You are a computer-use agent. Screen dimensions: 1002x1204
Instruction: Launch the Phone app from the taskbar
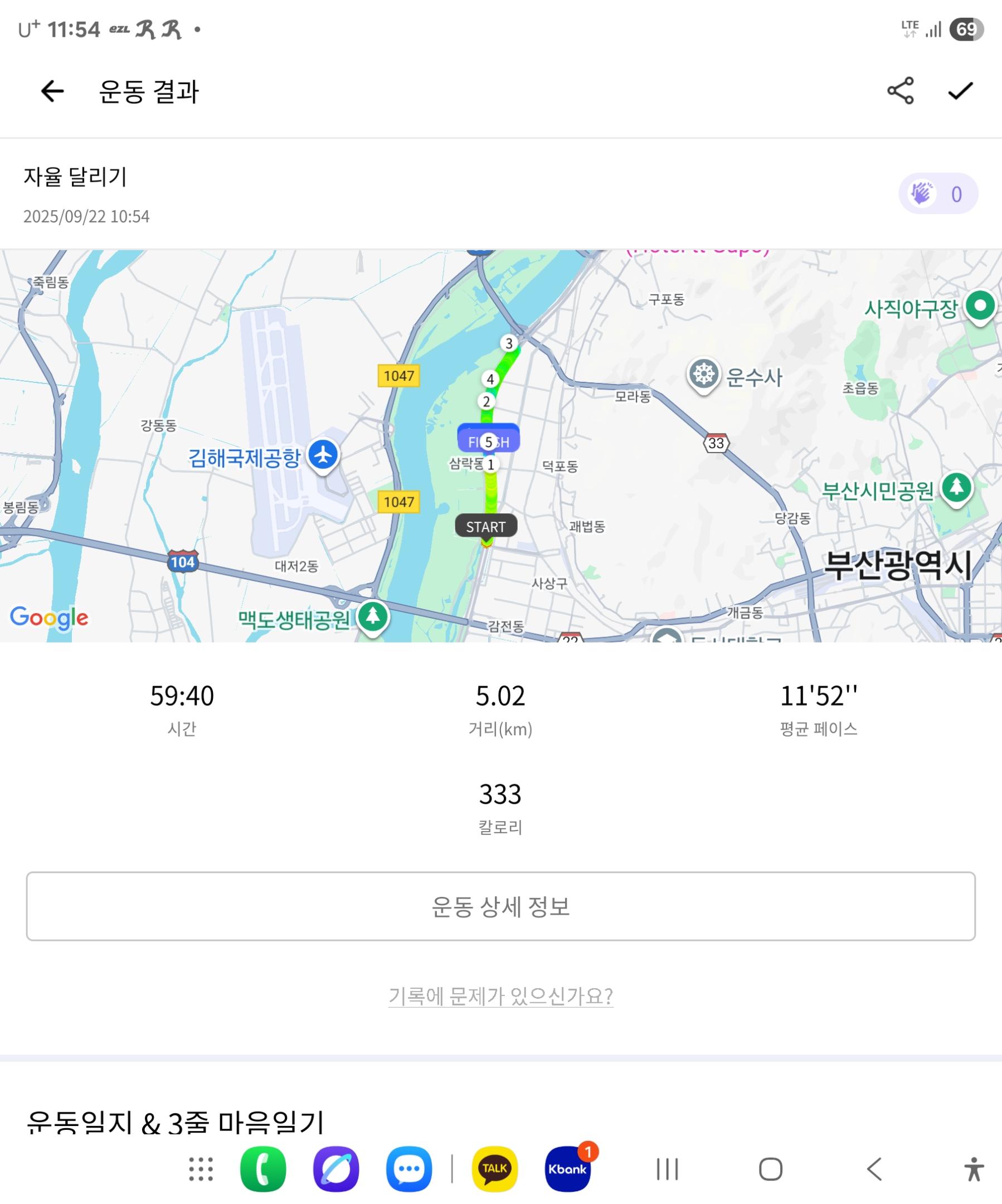coord(263,1169)
